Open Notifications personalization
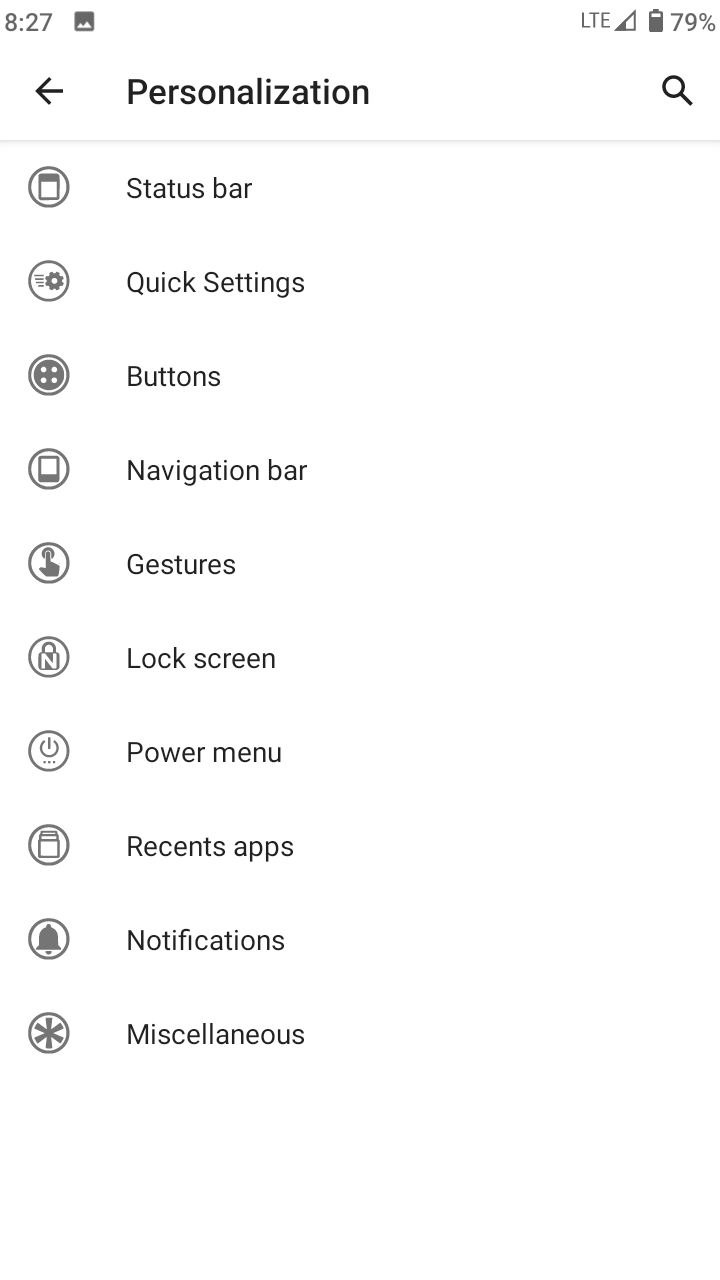Viewport: 720px width, 1280px height. (360, 940)
